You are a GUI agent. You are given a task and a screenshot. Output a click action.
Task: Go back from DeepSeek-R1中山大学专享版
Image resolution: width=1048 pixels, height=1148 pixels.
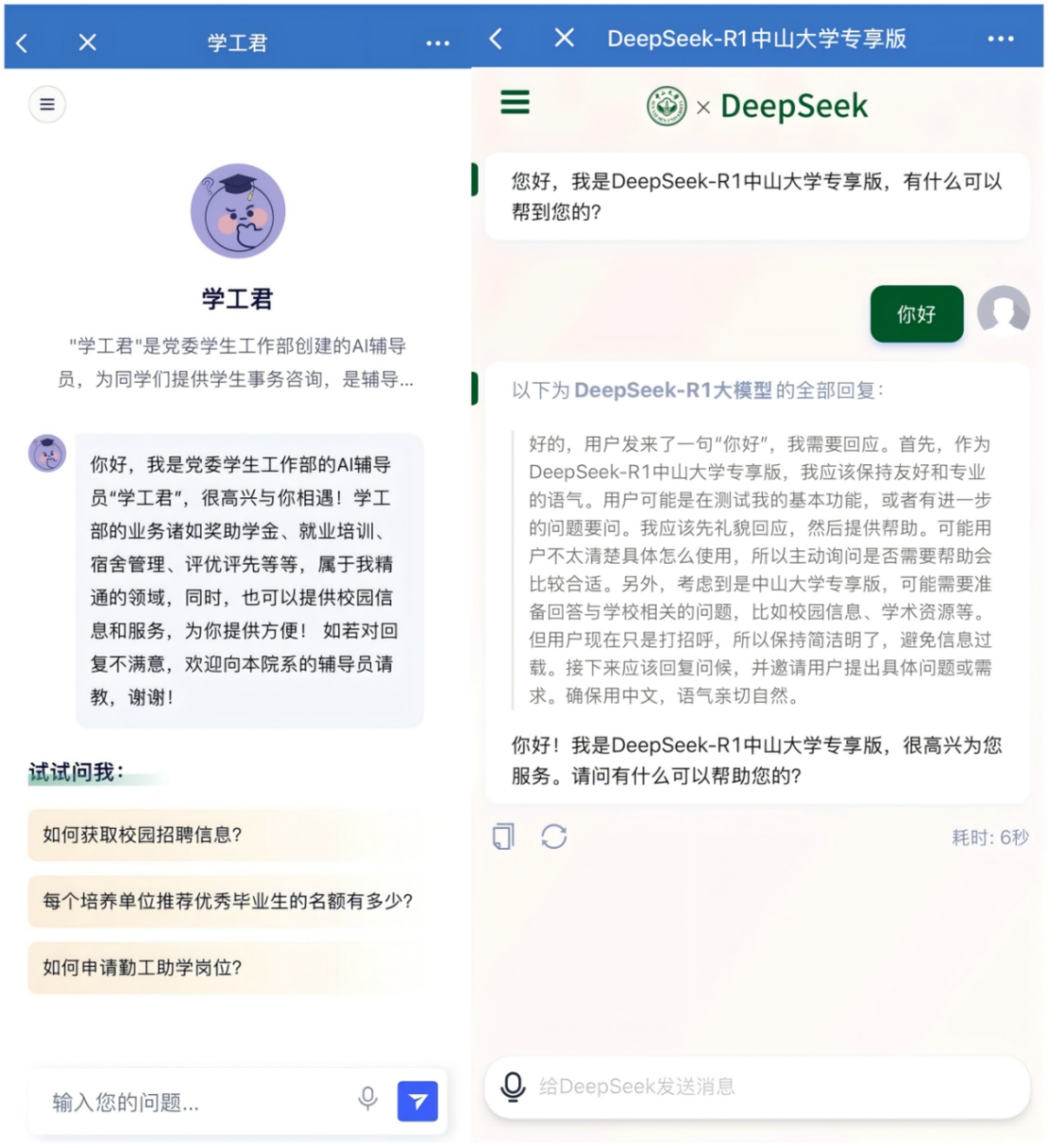[496, 39]
